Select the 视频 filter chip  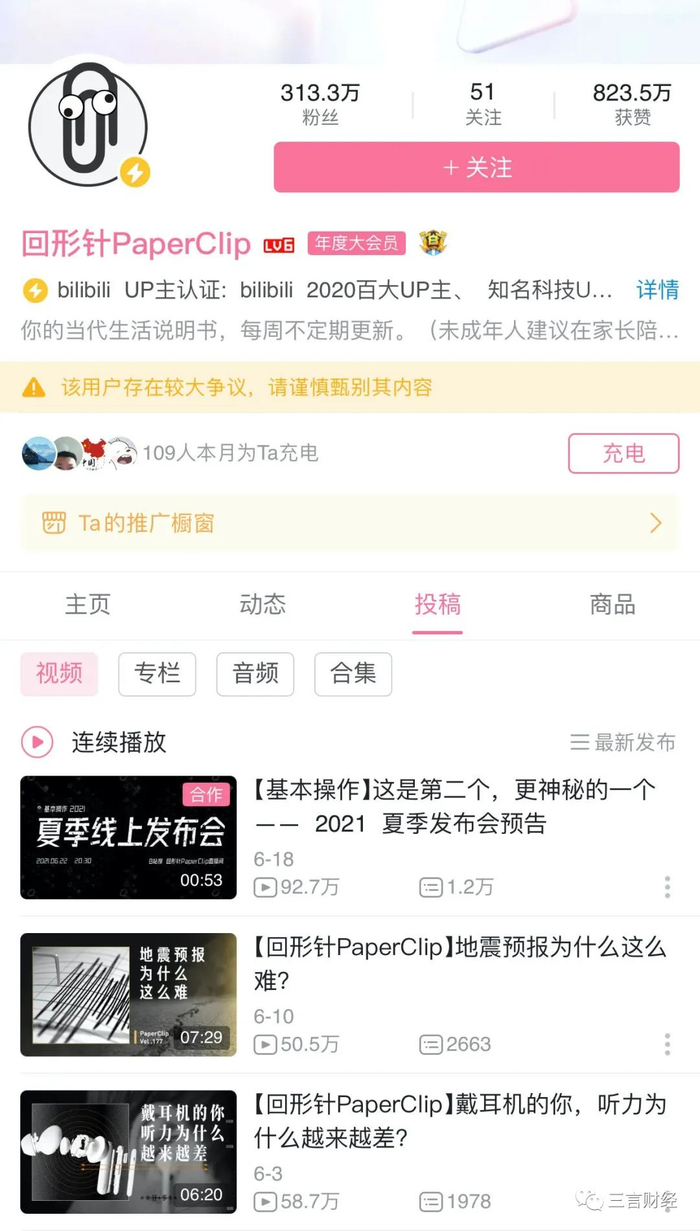tap(59, 674)
